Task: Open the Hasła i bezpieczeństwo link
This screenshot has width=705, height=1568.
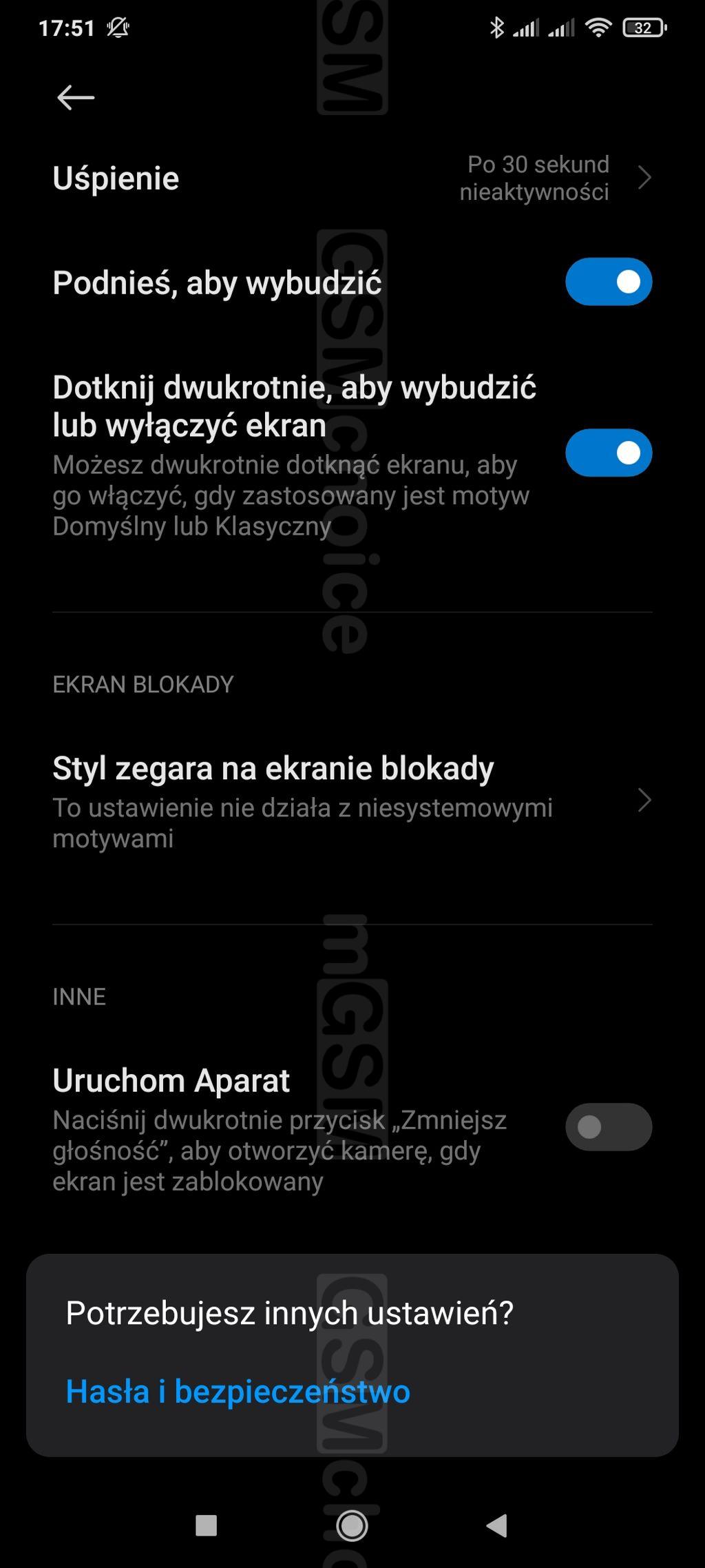Action: click(x=238, y=1392)
